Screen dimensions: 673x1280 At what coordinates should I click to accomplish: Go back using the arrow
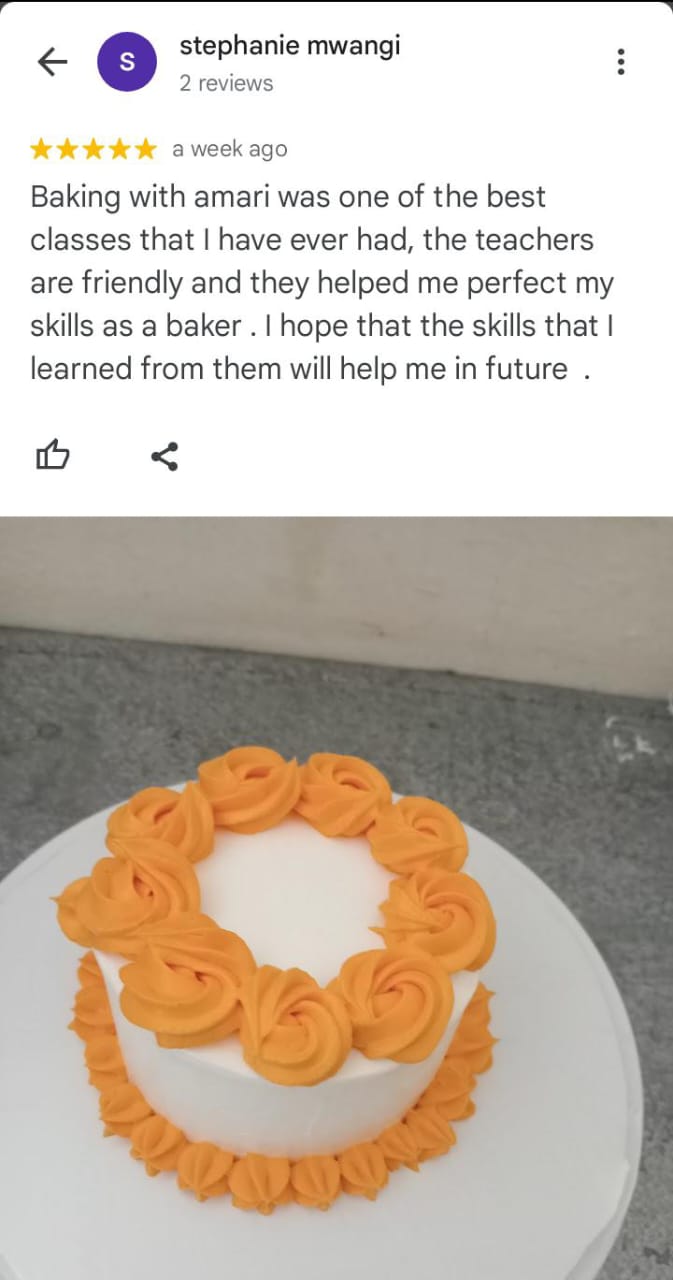tap(52, 62)
